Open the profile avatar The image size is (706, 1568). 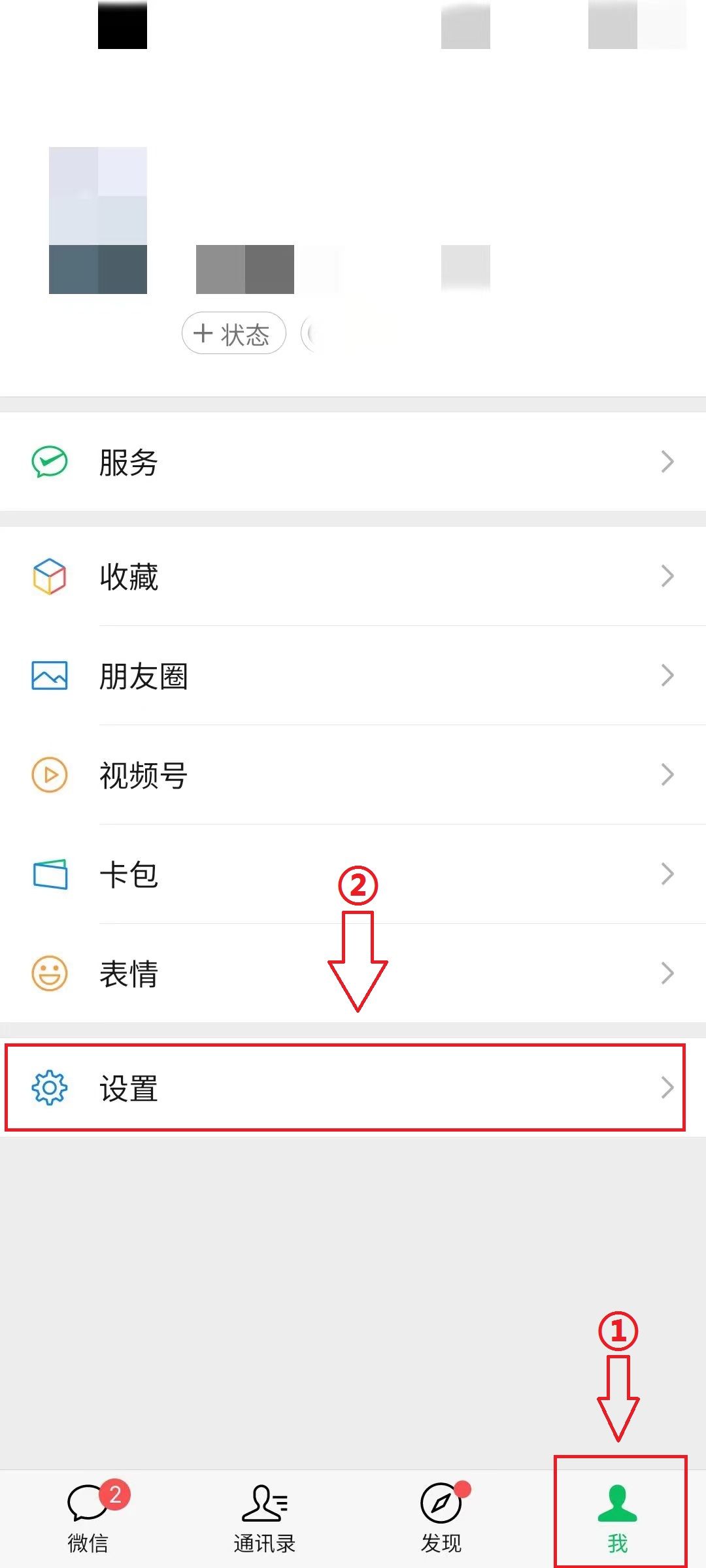click(98, 220)
